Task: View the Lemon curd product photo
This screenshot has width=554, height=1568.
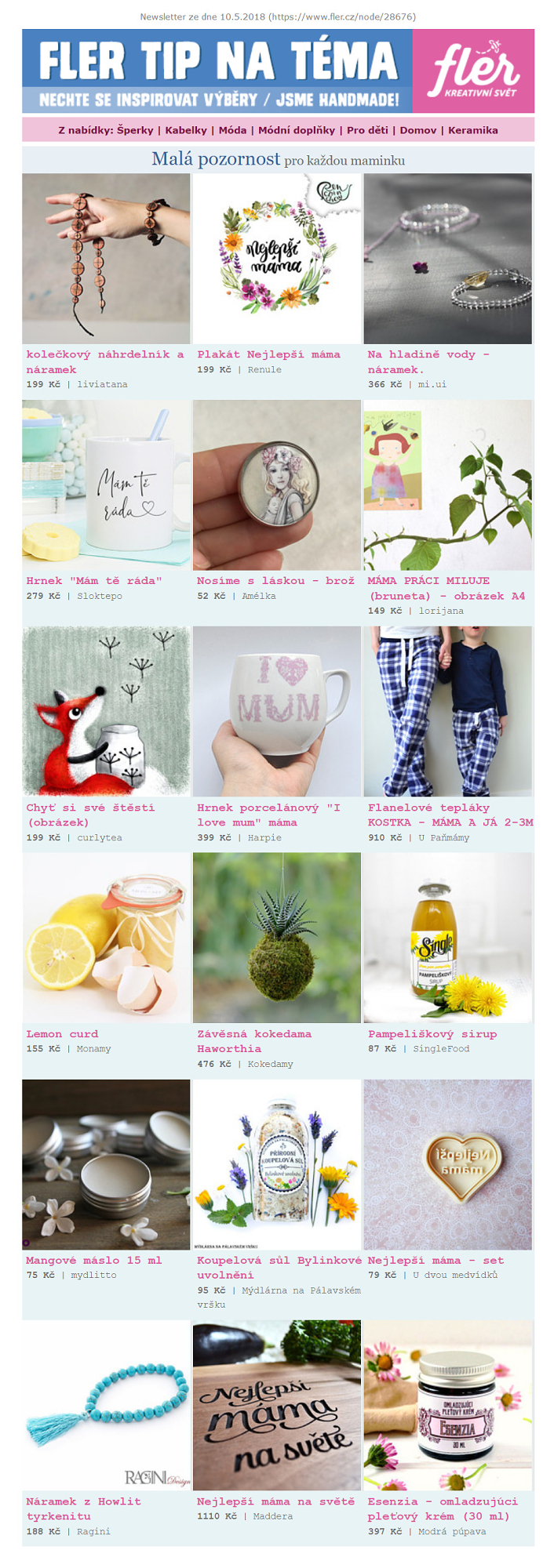Action: [106, 938]
